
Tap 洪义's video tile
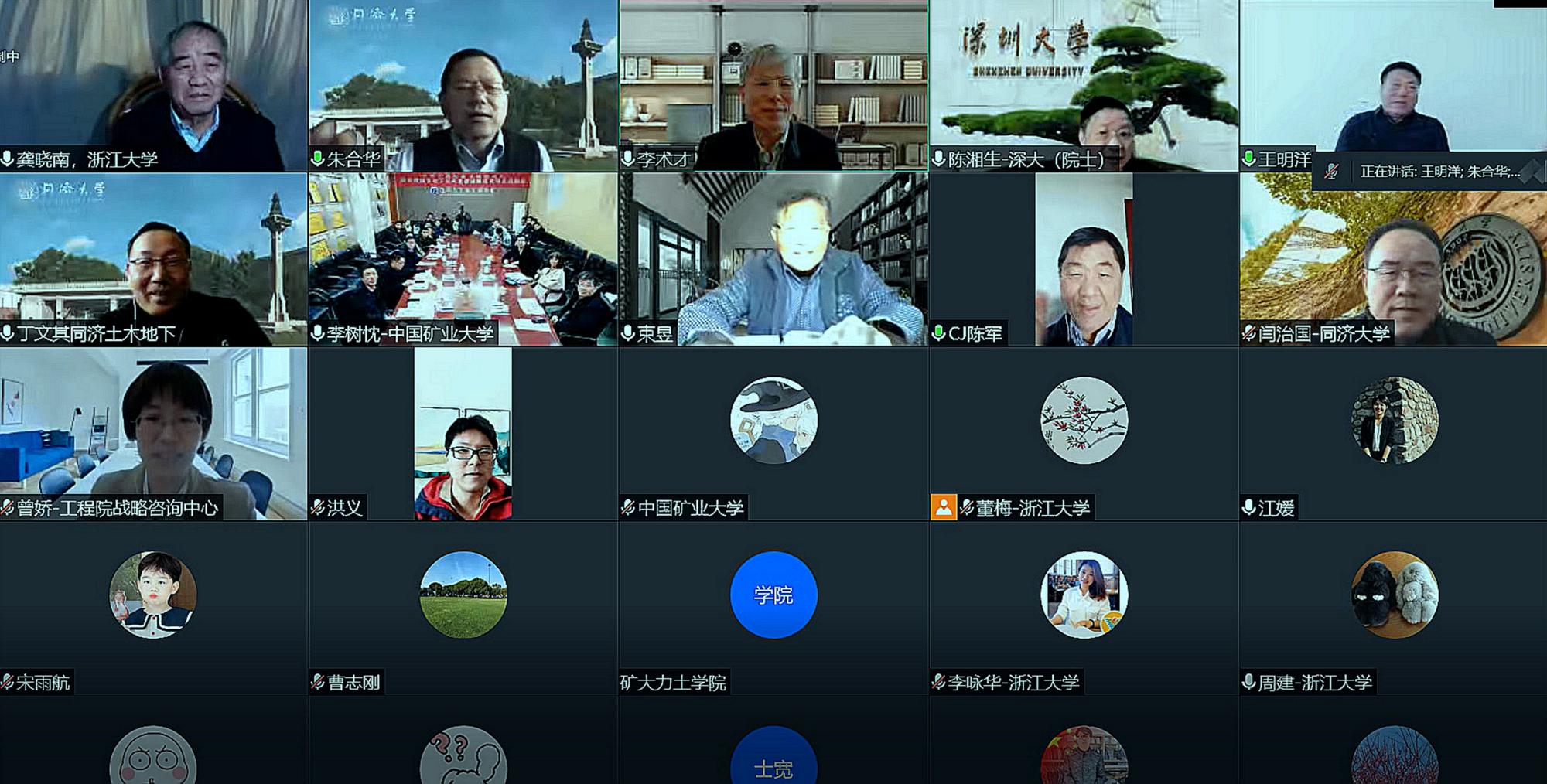[463, 433]
